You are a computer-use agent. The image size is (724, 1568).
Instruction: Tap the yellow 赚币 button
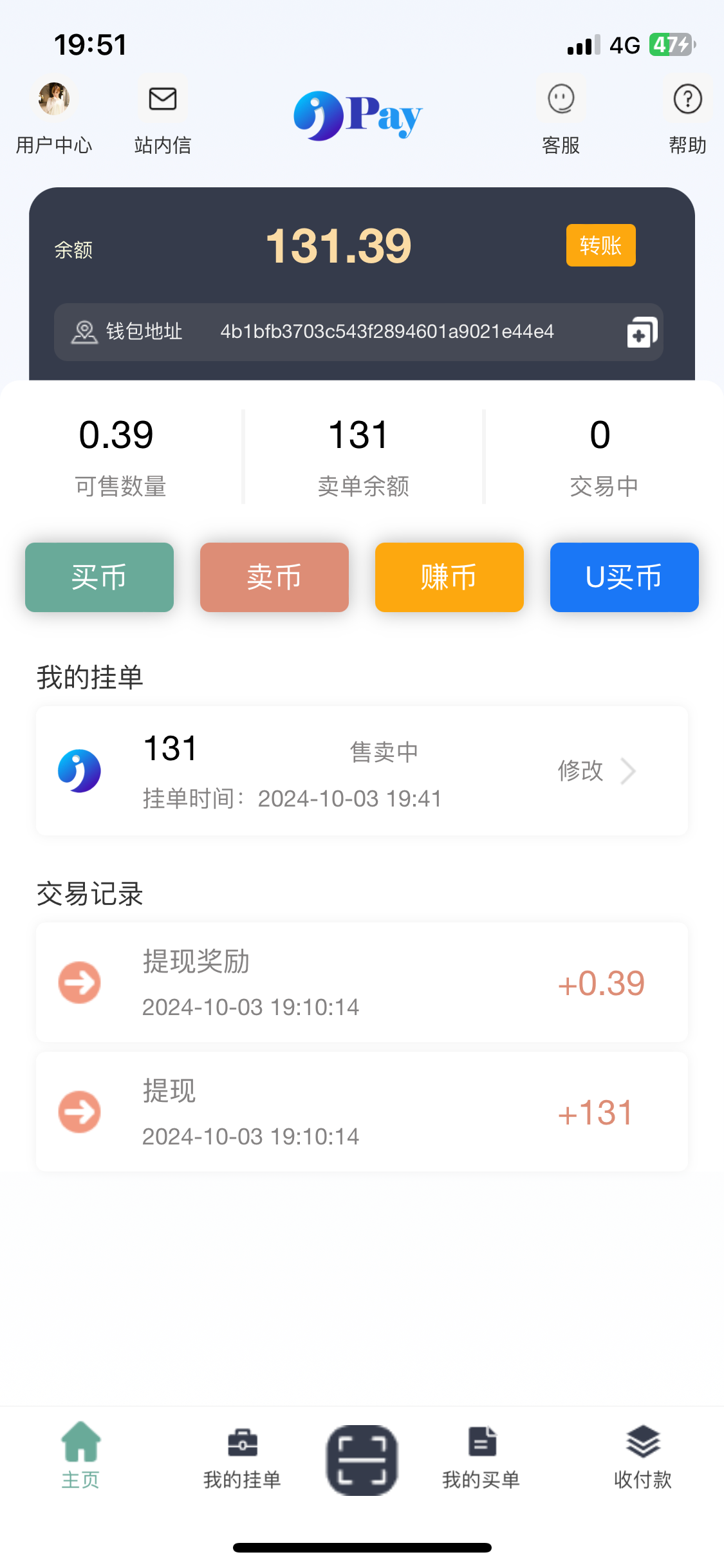click(449, 577)
